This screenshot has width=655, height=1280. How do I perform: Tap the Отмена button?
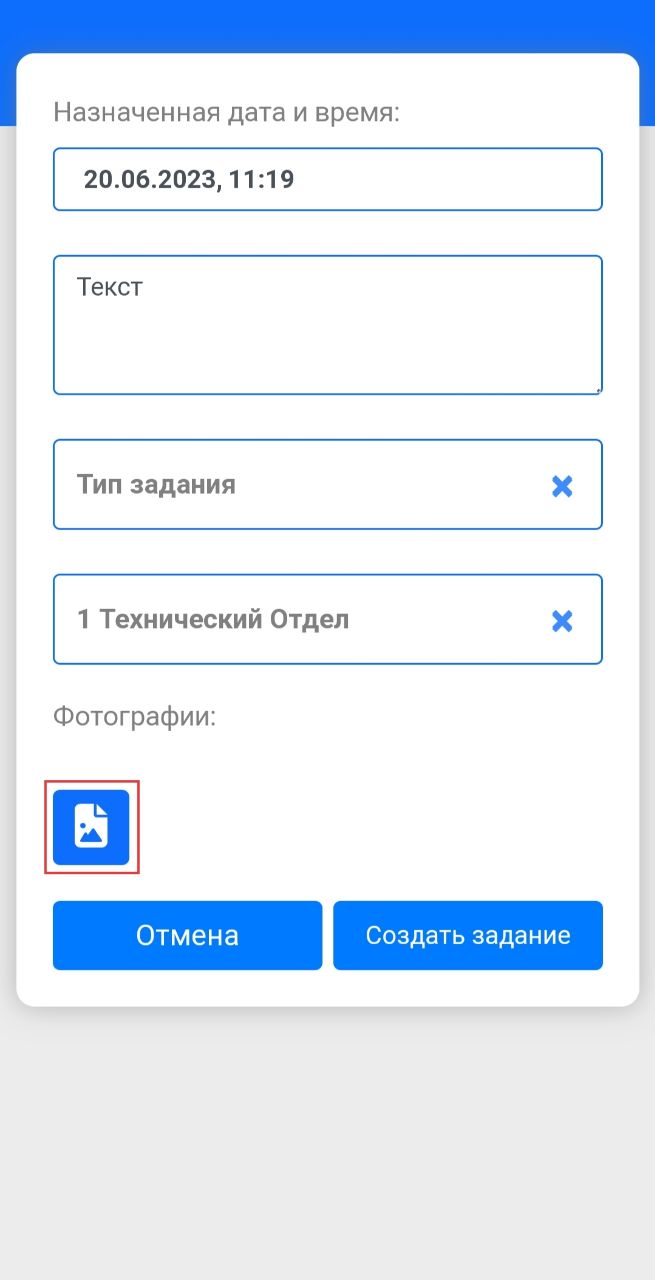187,935
